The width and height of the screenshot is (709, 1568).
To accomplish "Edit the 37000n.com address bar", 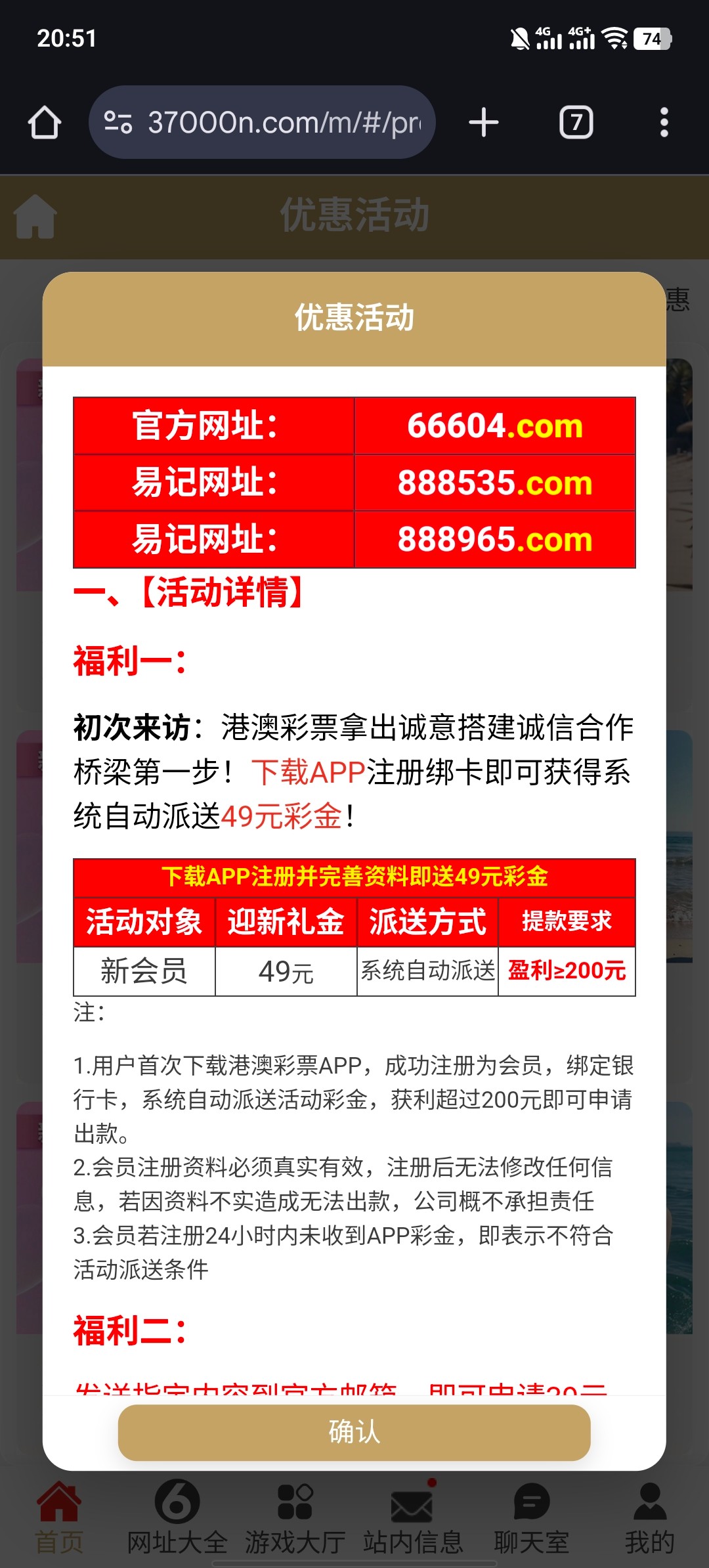I will click(x=284, y=123).
